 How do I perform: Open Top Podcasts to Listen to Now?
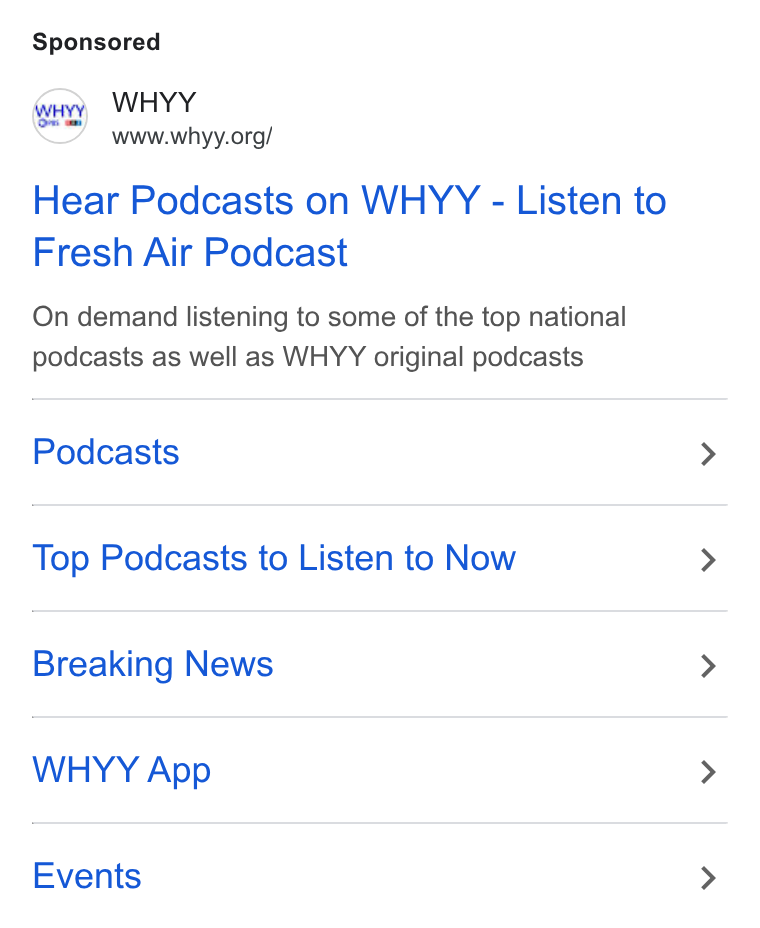pos(379,558)
